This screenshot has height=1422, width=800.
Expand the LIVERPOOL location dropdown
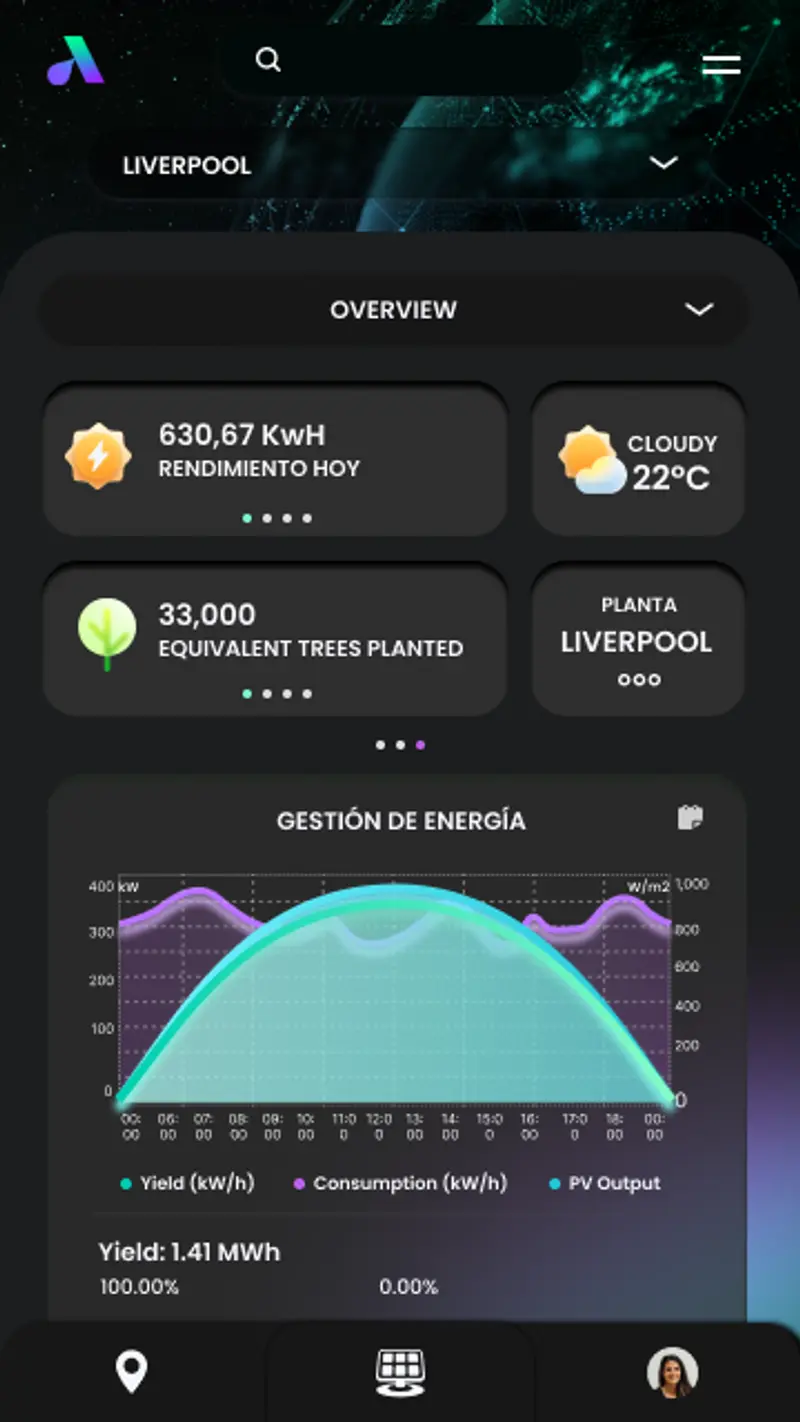point(665,163)
